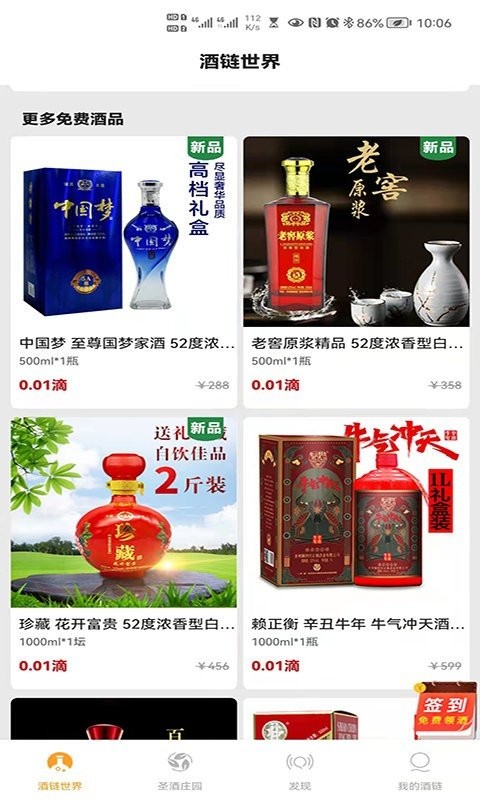Image resolution: width=480 pixels, height=800 pixels.
Task: View the 珍藏 花开富贵 liquor card
Action: pos(123,553)
